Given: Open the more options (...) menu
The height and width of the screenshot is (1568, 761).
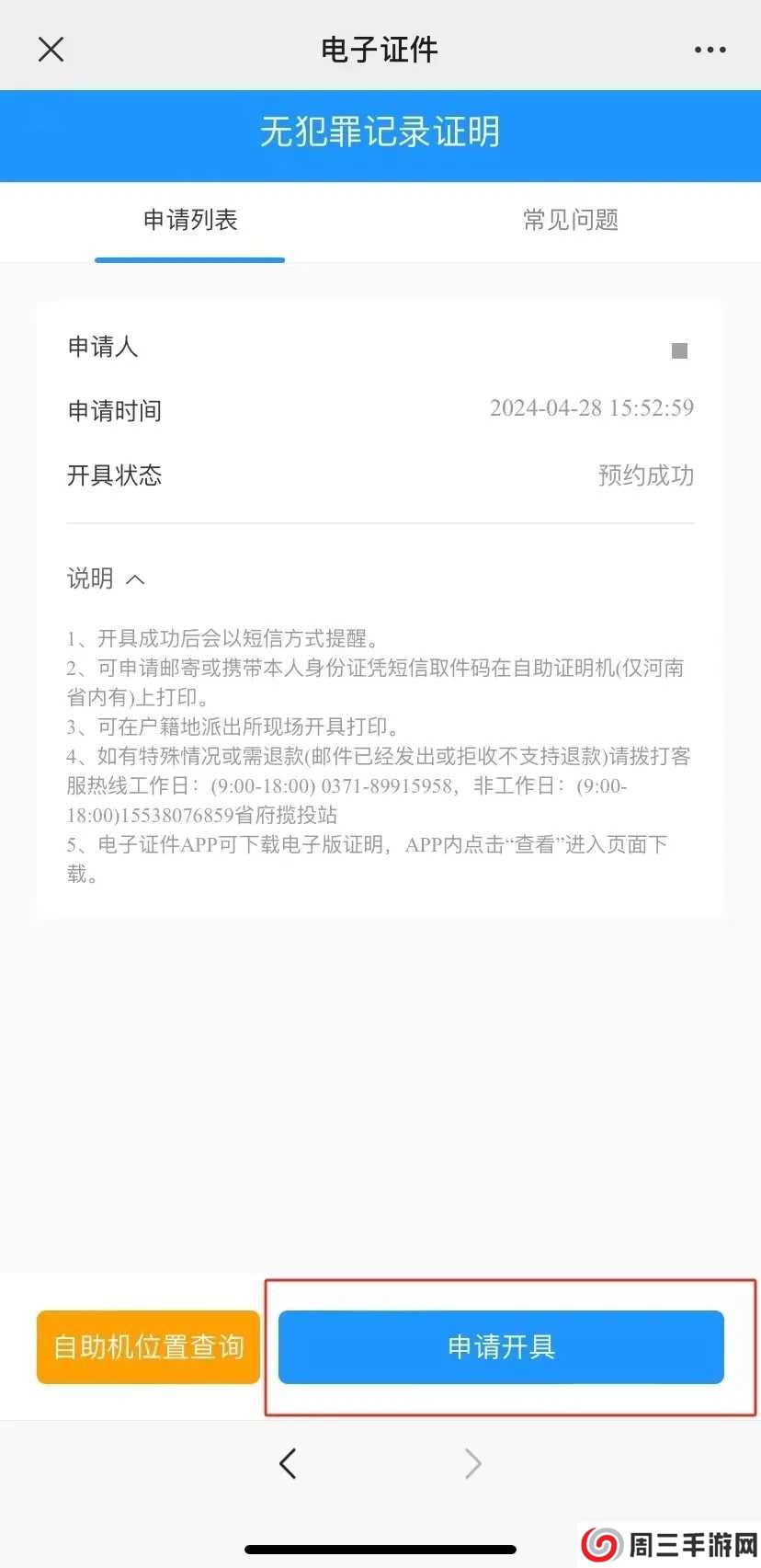Looking at the screenshot, I should (x=710, y=49).
